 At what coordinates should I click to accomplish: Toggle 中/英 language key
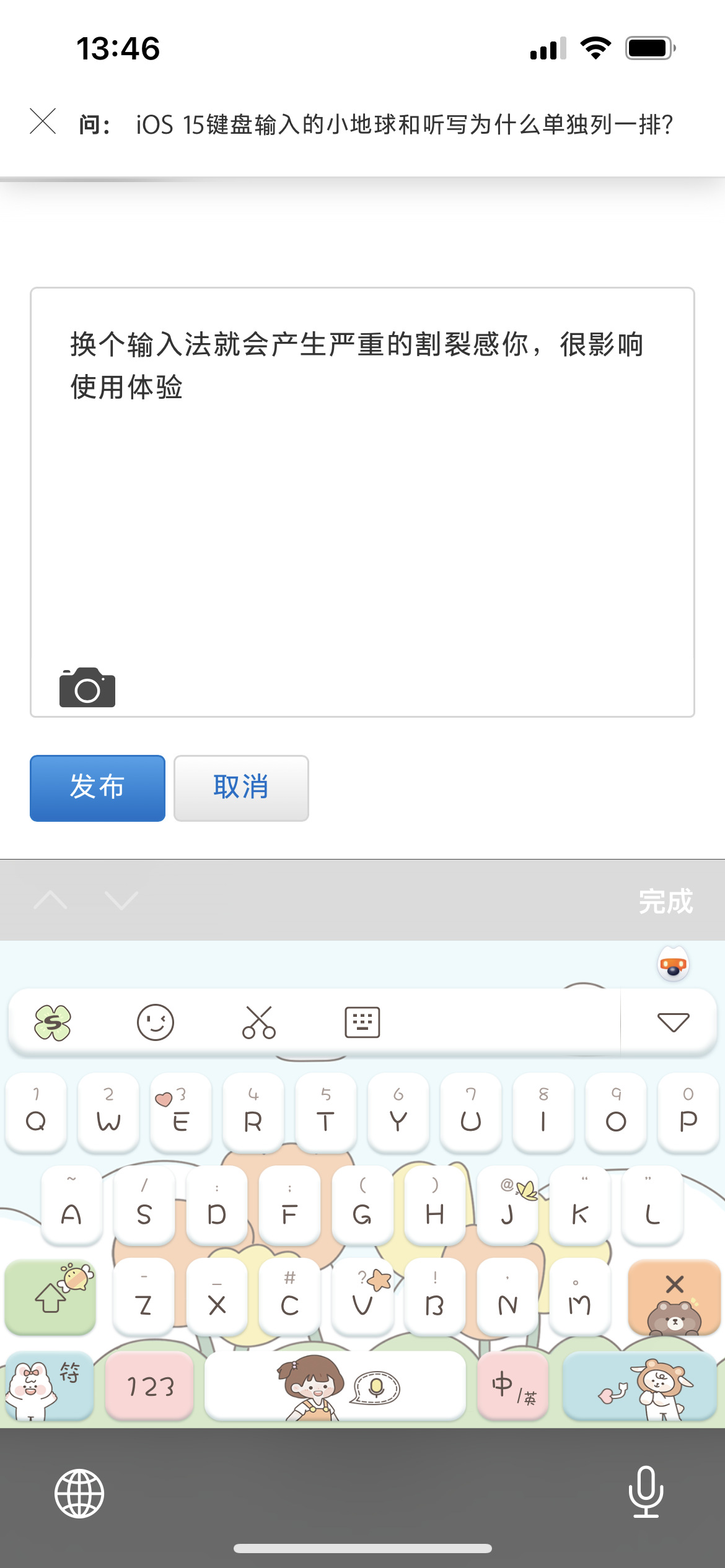click(x=513, y=1386)
